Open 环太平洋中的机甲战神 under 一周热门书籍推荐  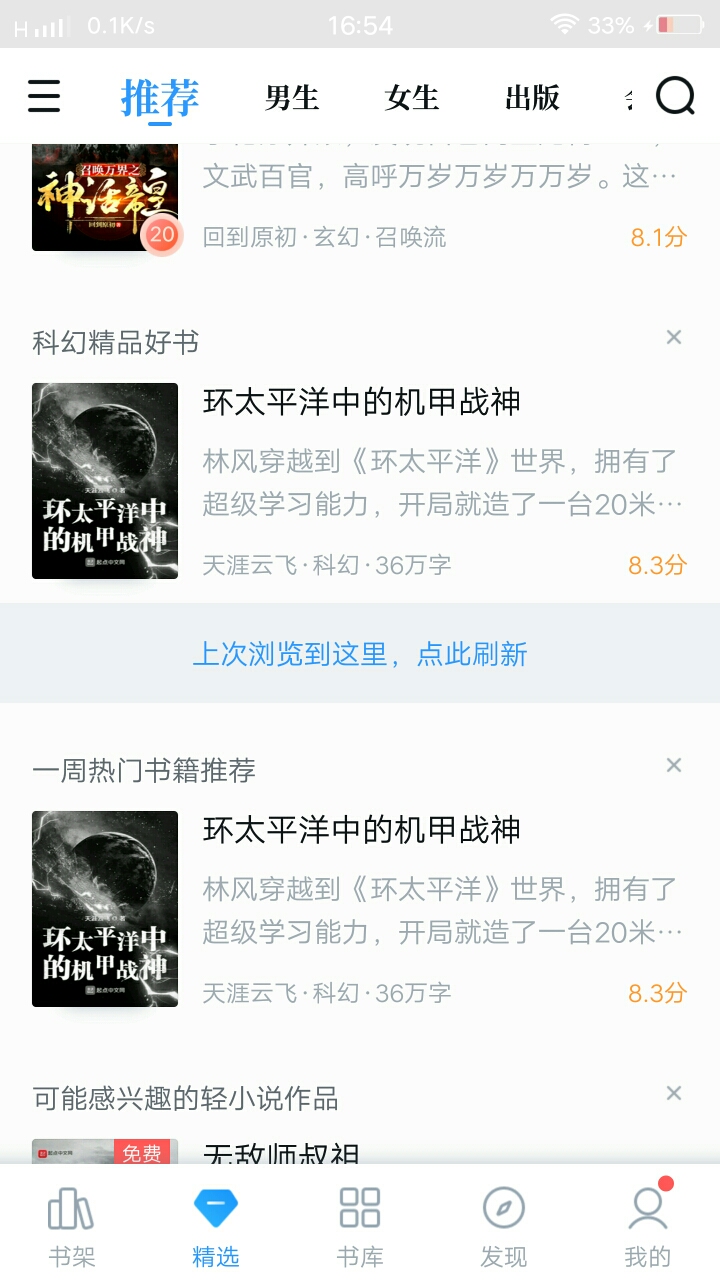tap(360, 908)
